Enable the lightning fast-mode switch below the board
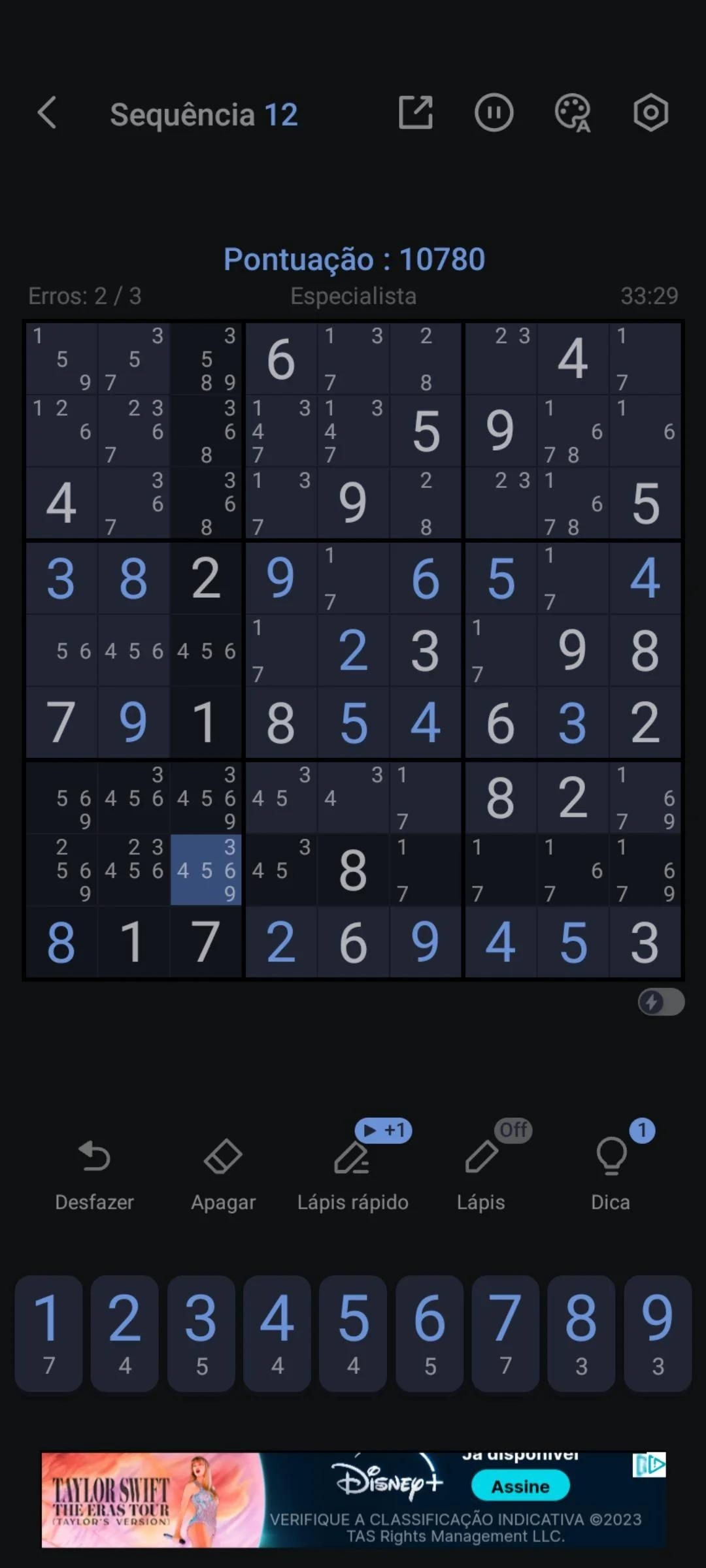 [660, 1003]
